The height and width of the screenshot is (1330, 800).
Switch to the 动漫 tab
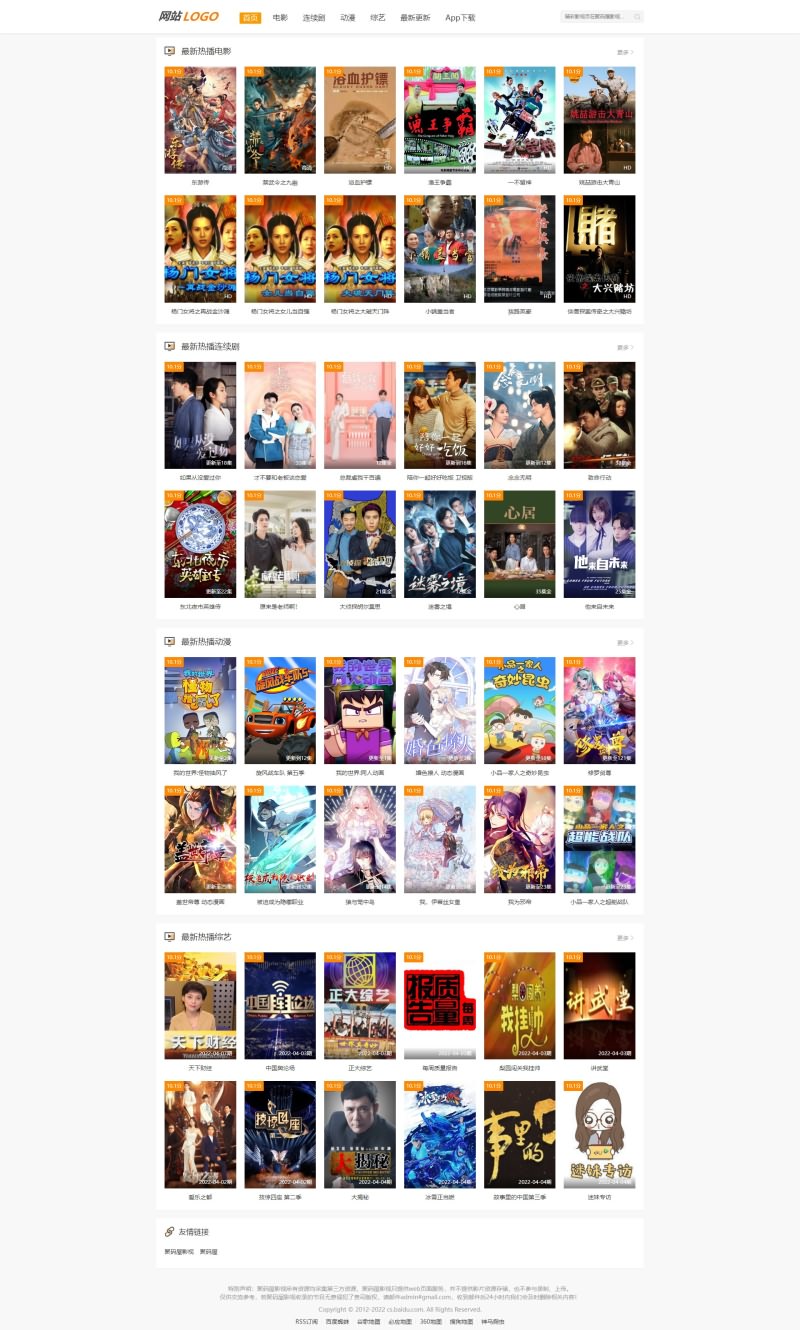point(348,17)
